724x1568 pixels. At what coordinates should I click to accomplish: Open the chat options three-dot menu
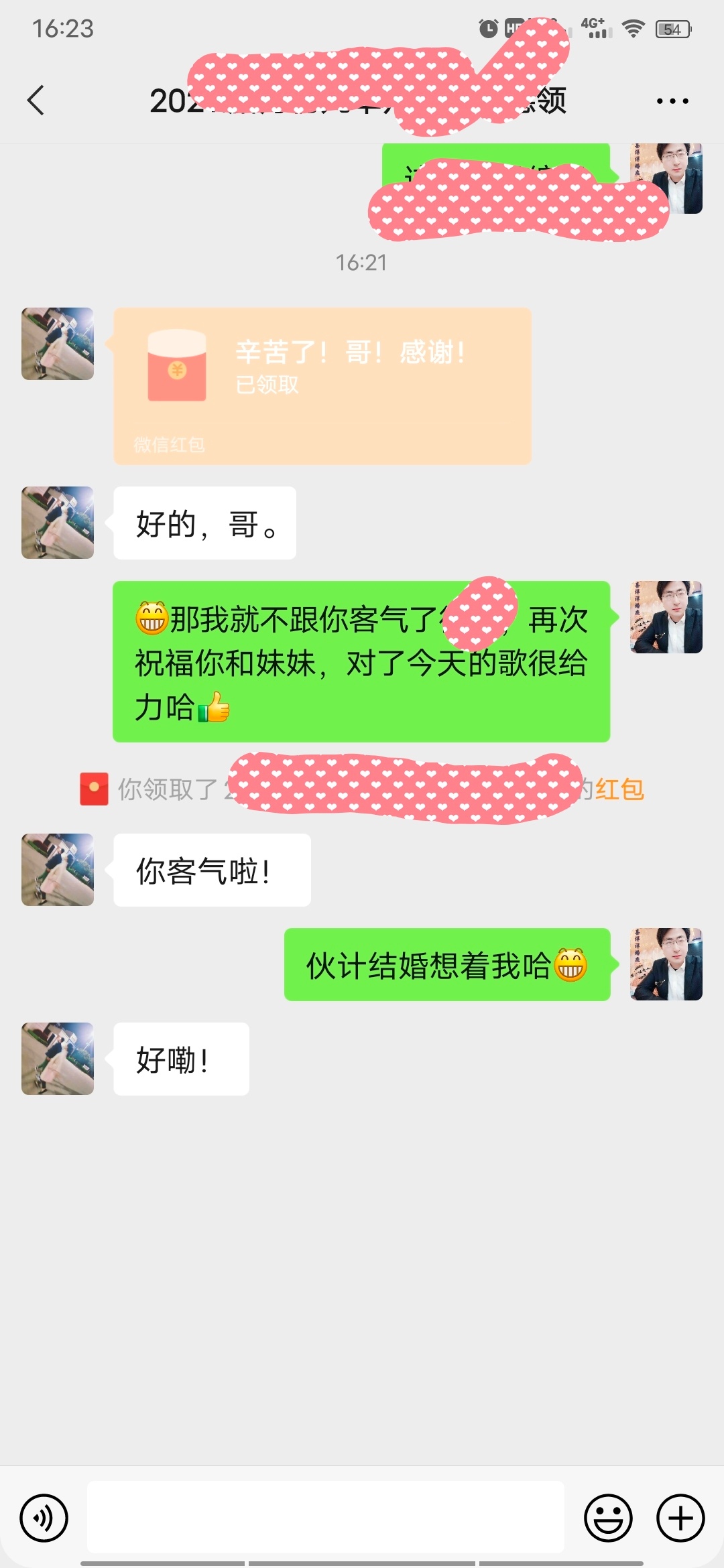672,101
